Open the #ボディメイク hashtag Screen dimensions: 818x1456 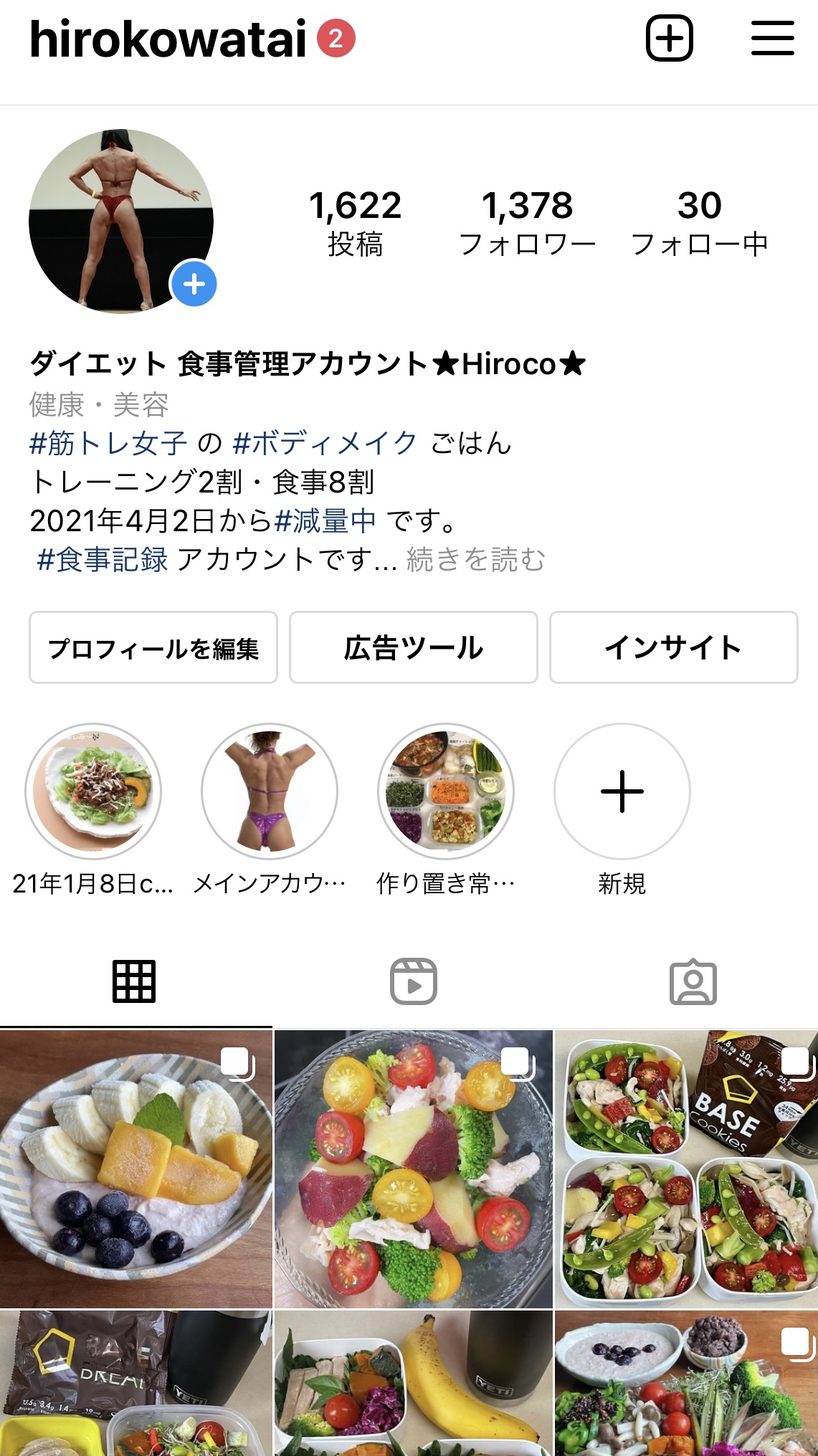[x=325, y=443]
